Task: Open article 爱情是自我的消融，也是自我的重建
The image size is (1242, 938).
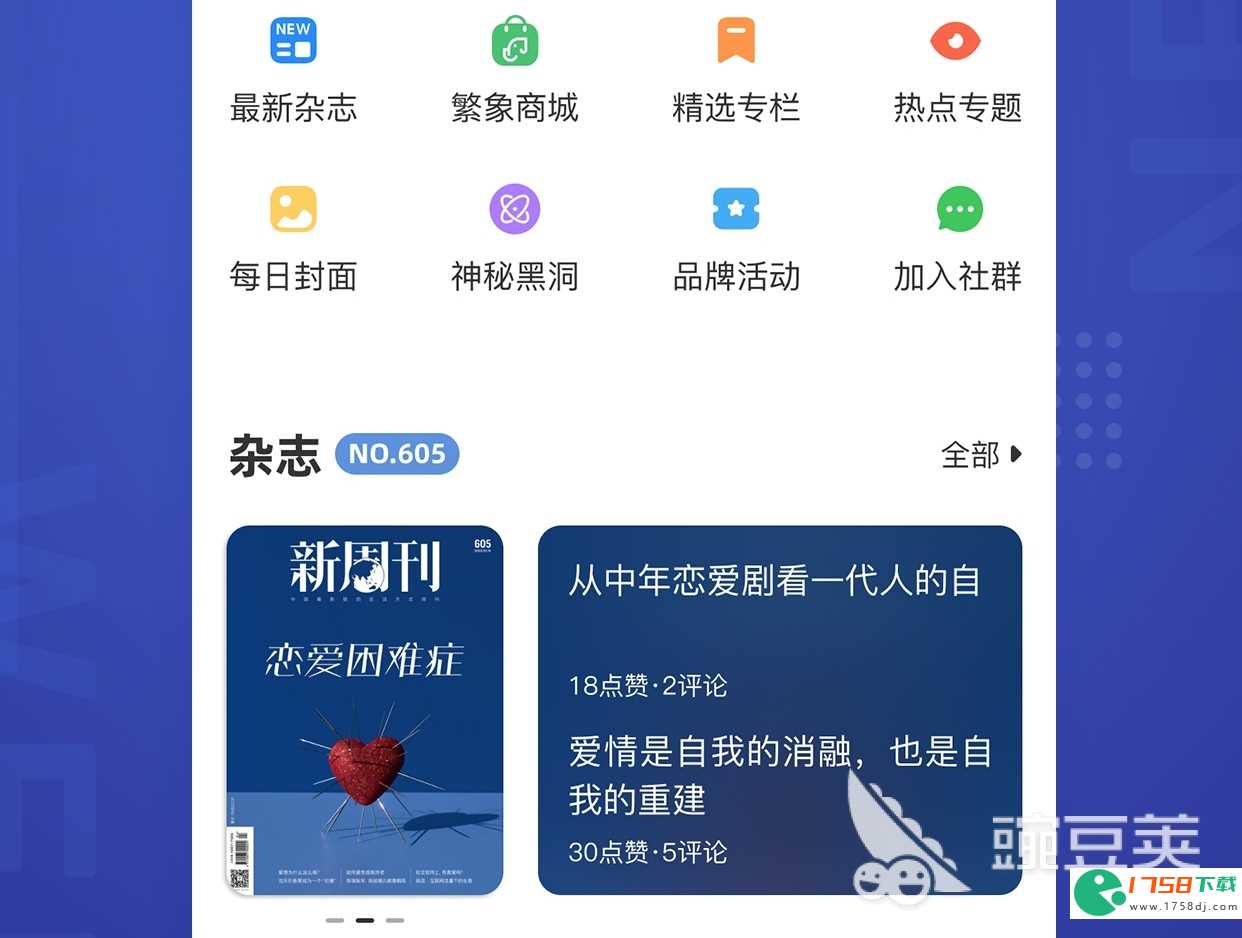Action: tap(779, 775)
